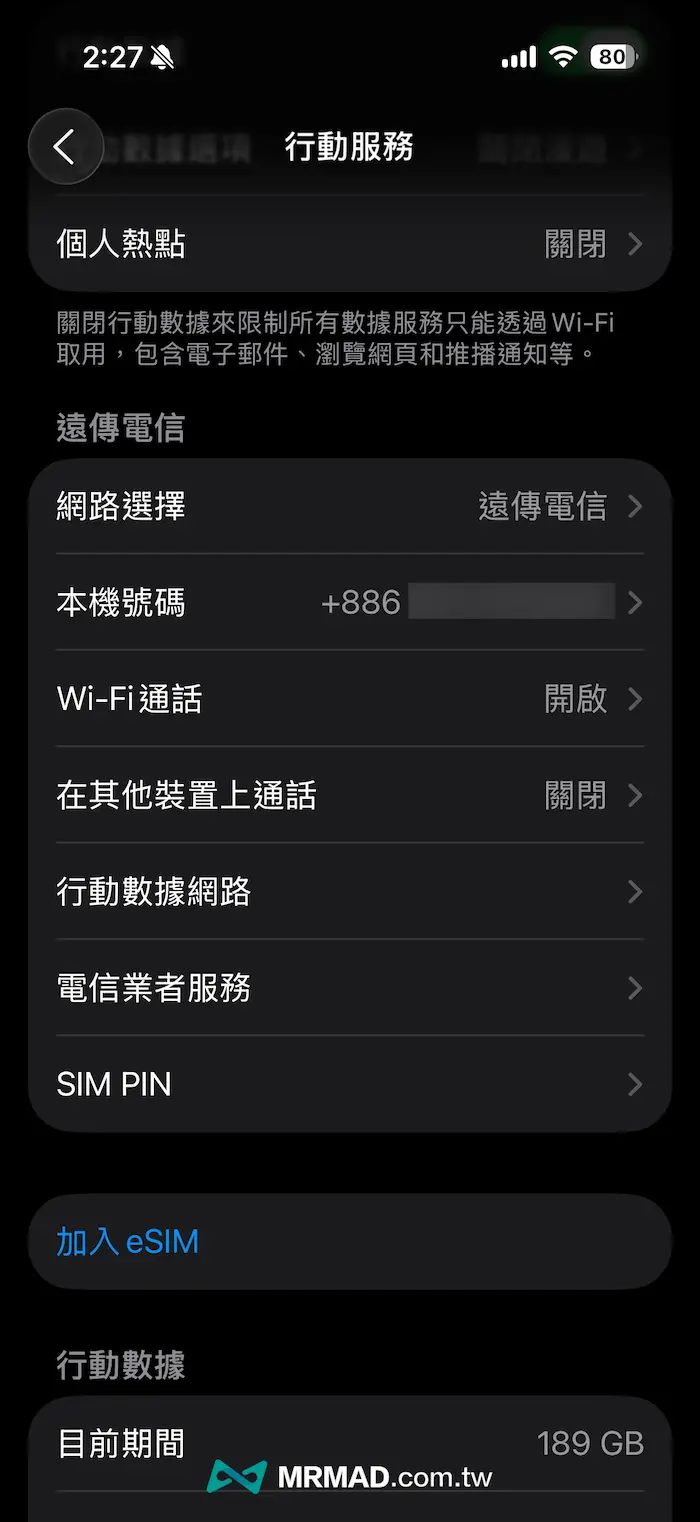The image size is (700, 1522).
Task: Open 本機號碼 row
Action: click(x=349, y=603)
